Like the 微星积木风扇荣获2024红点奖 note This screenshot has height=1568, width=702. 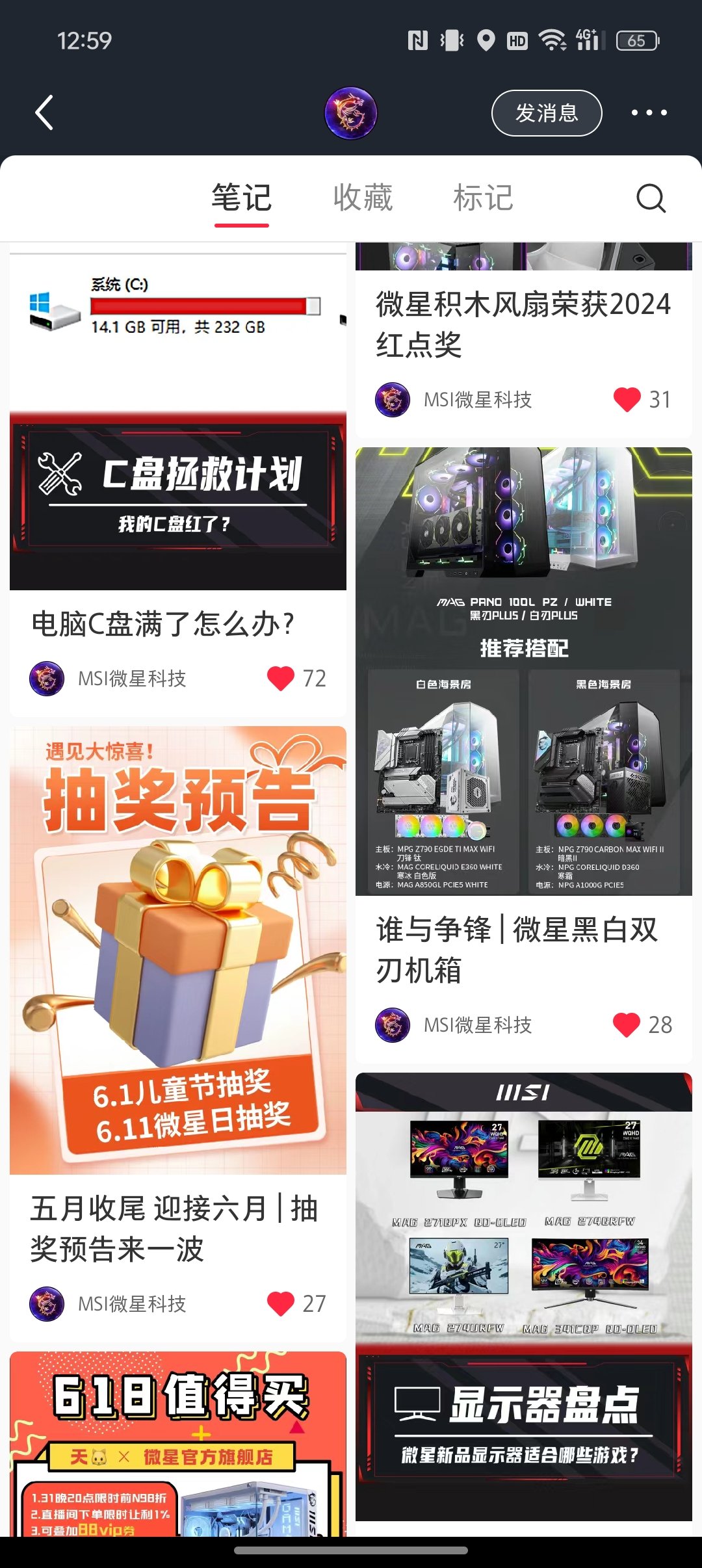[x=627, y=399]
